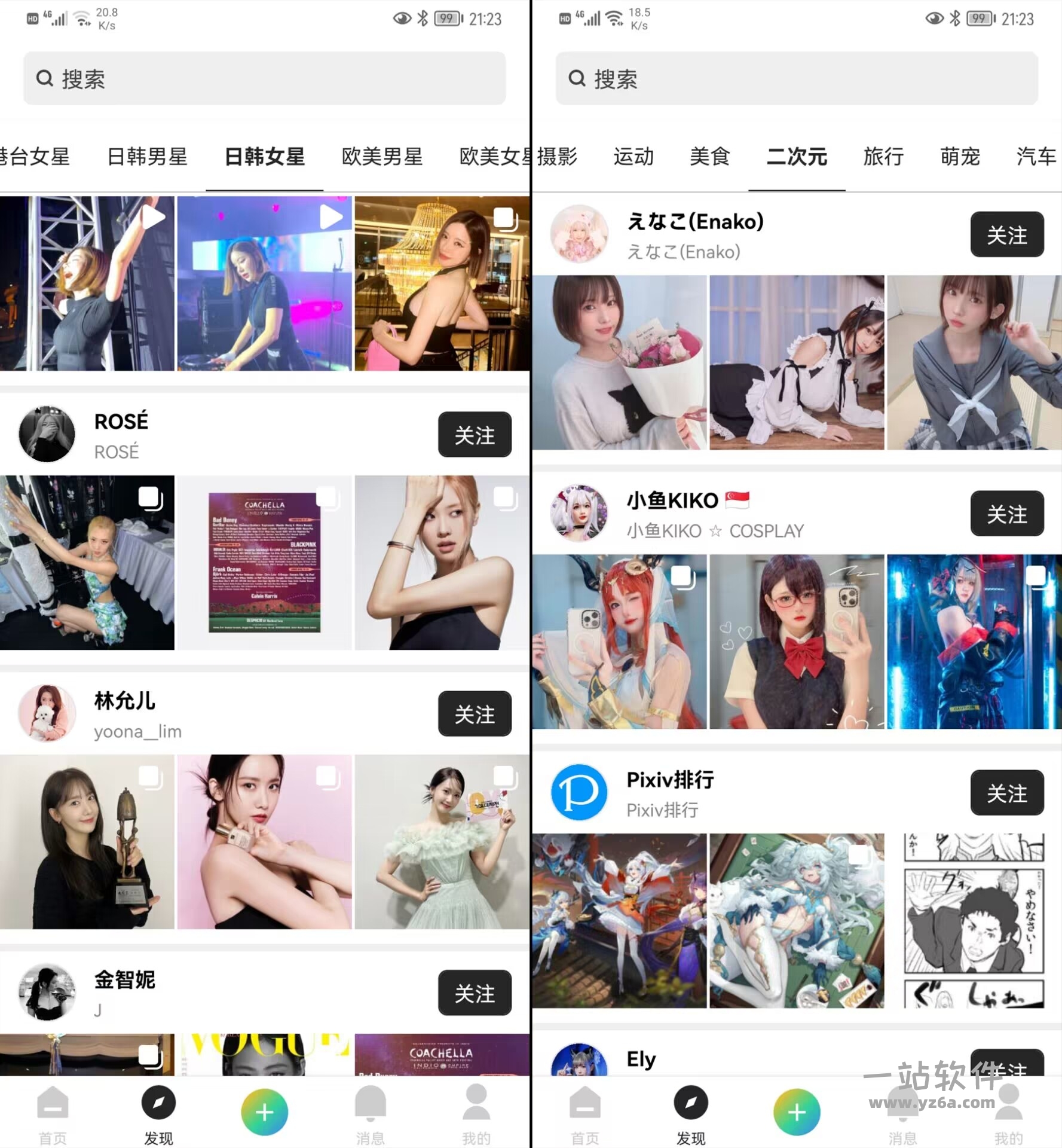The width and height of the screenshot is (1062, 1148).
Task: Open the 萌宠 category tab
Action: [x=960, y=157]
